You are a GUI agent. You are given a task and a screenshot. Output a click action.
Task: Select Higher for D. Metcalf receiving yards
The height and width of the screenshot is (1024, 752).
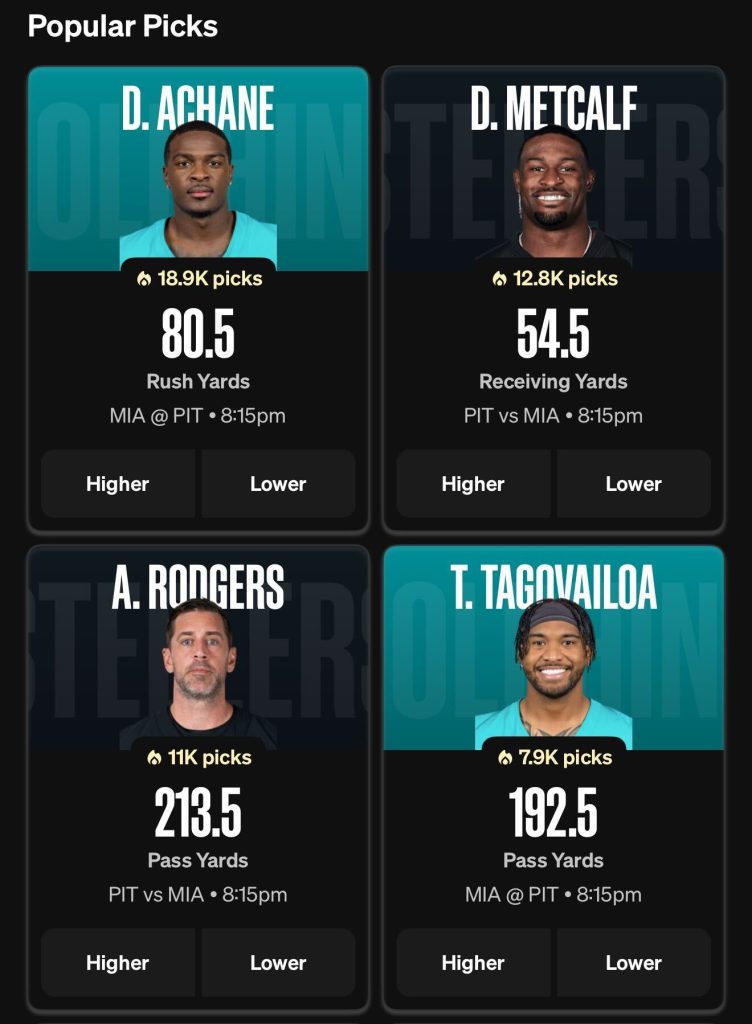[473, 484]
